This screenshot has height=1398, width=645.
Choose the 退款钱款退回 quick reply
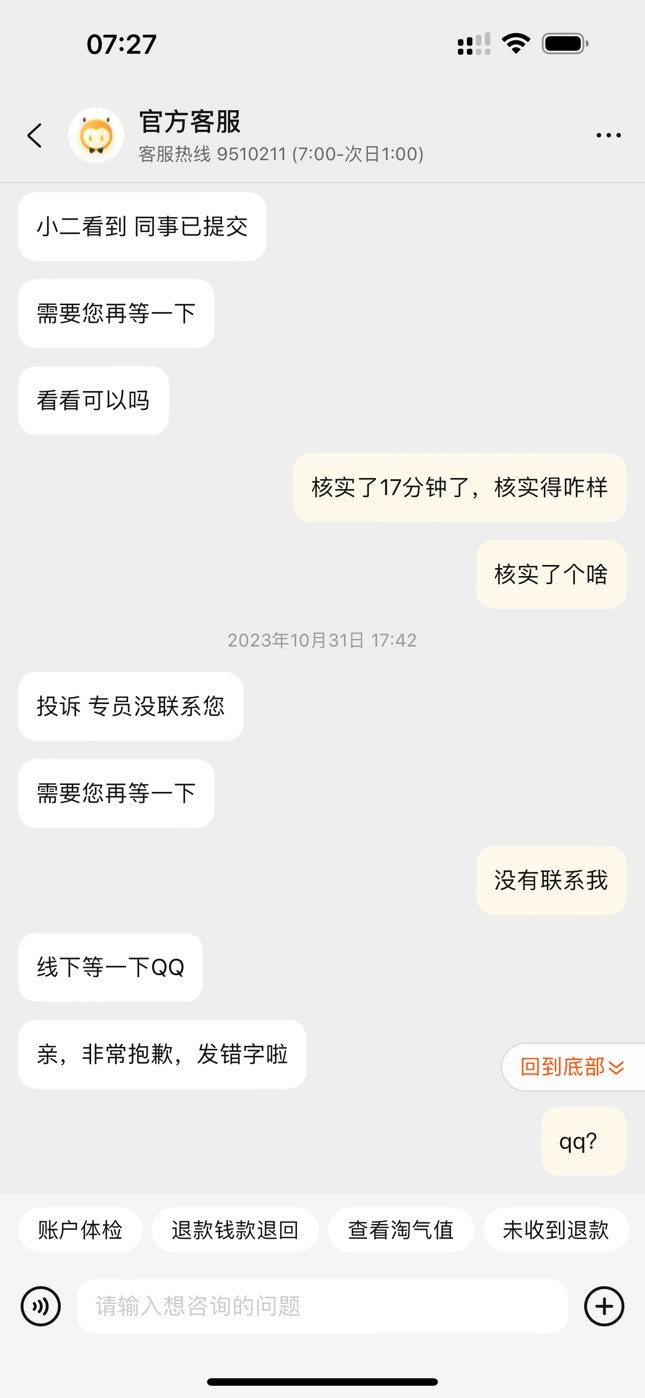(235, 1230)
